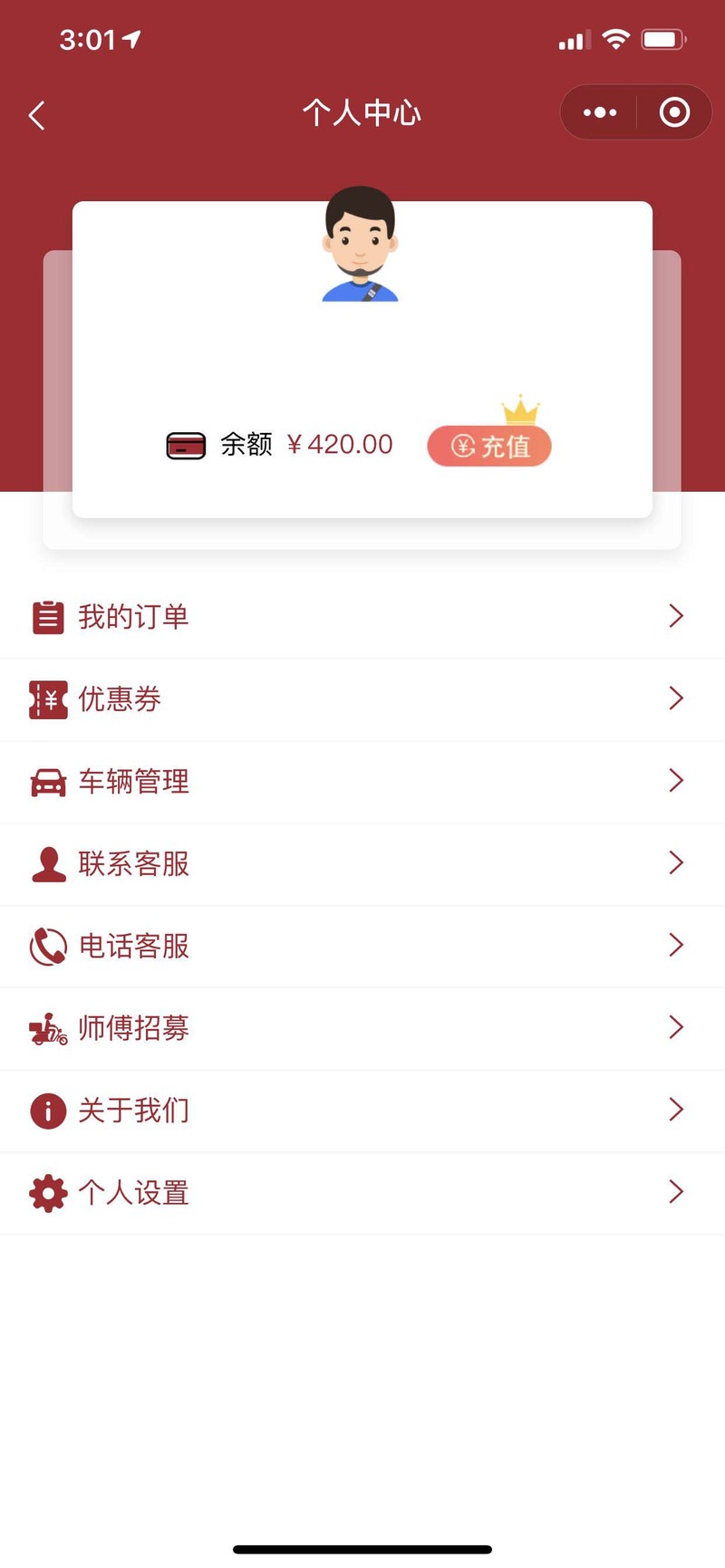
Task: Open the mini program more-options menu
Action: click(600, 112)
